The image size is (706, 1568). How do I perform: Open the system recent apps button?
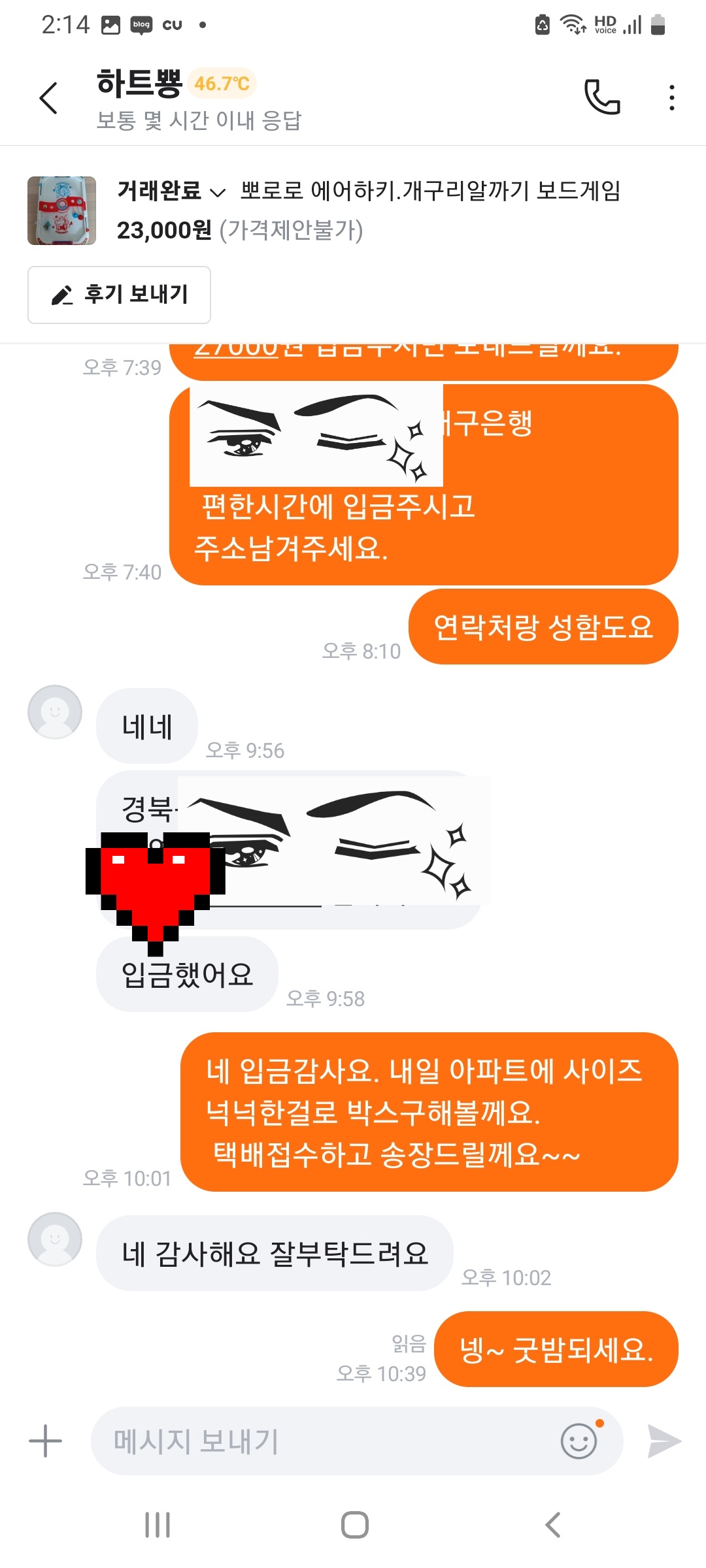158,1525
